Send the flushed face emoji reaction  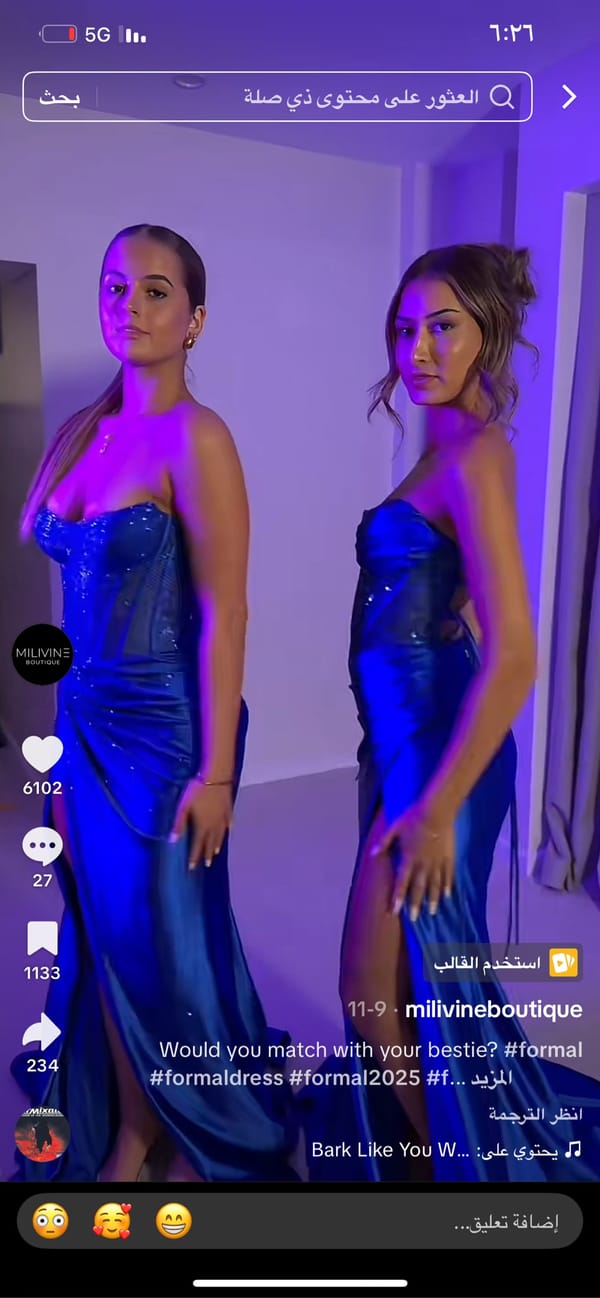(50, 1221)
